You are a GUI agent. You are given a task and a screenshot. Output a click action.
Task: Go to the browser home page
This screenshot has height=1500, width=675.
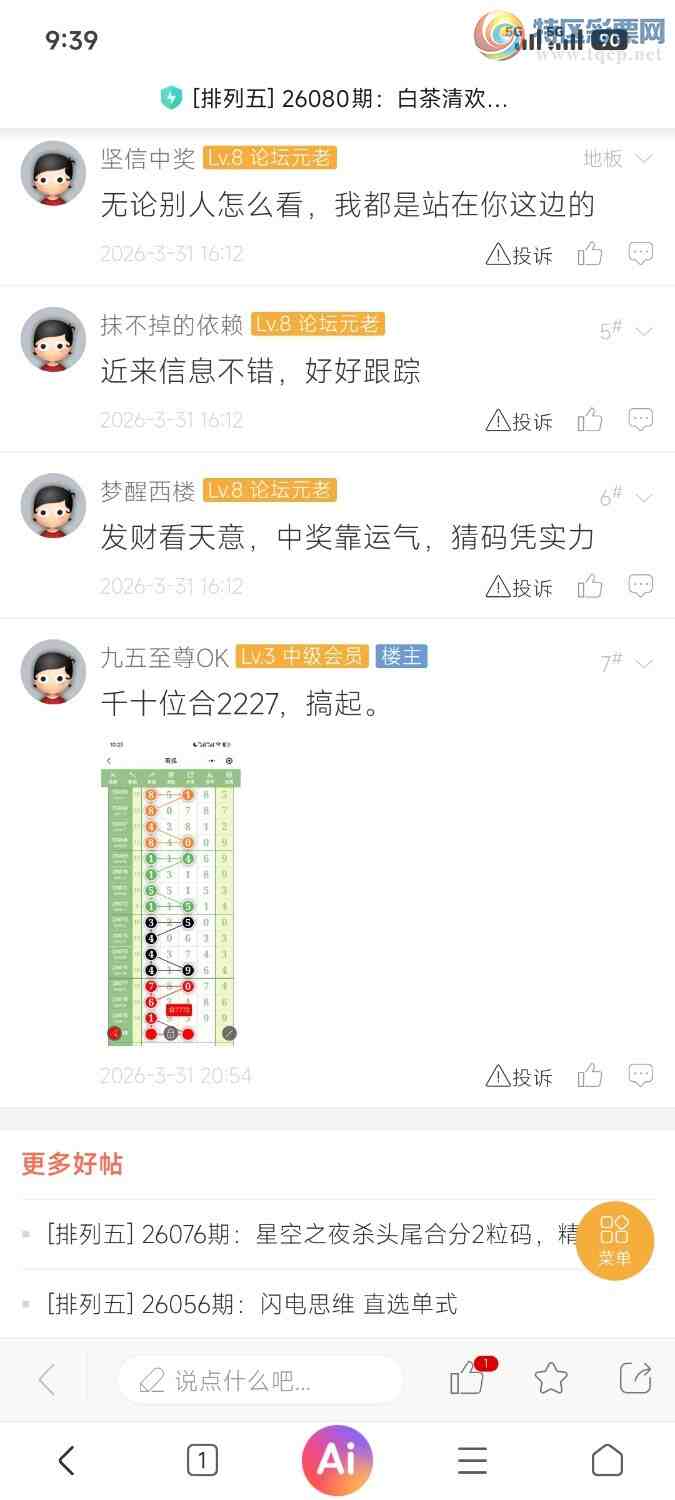pos(607,1461)
